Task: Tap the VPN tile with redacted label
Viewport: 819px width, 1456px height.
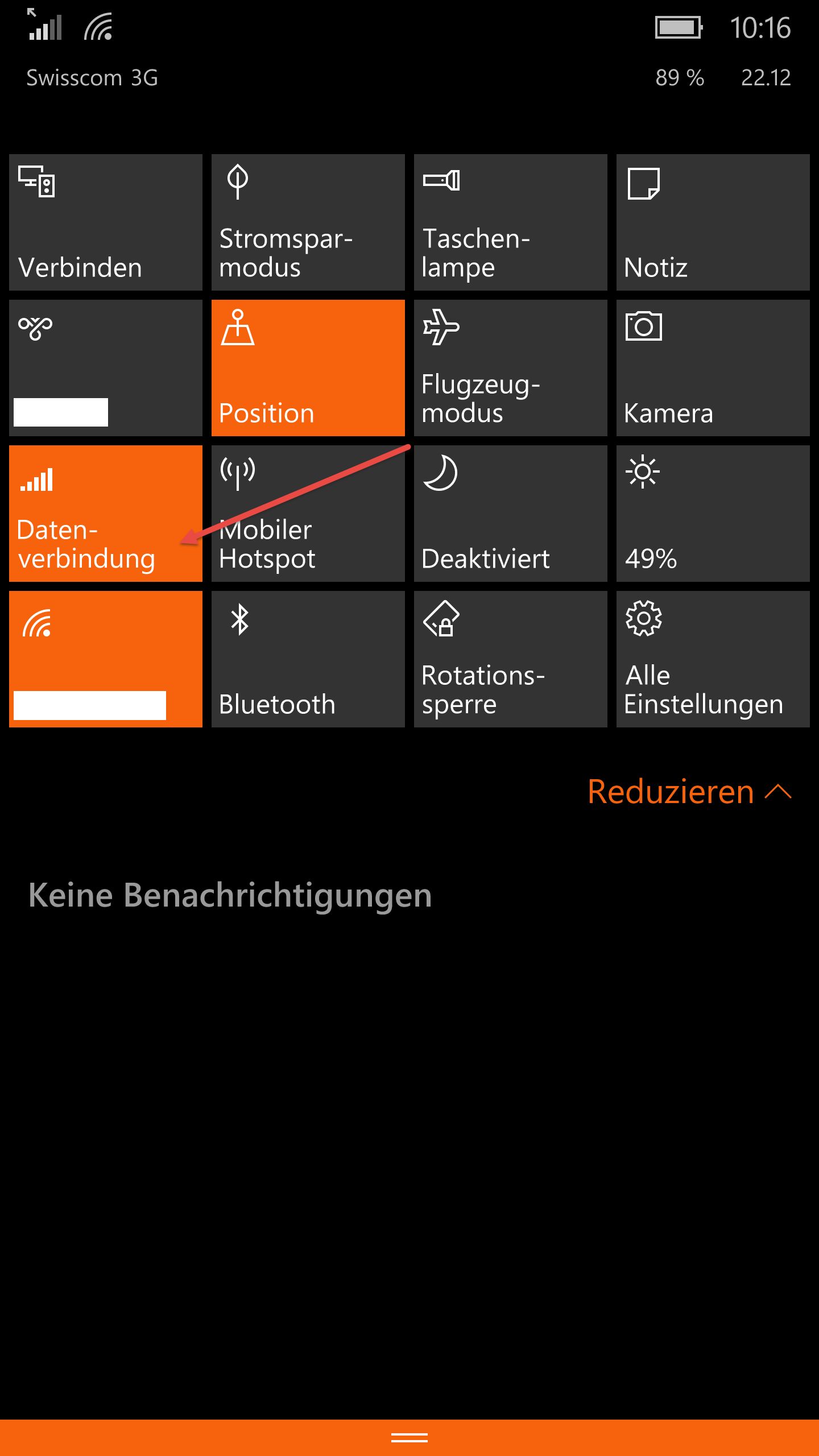Action: pos(106,368)
